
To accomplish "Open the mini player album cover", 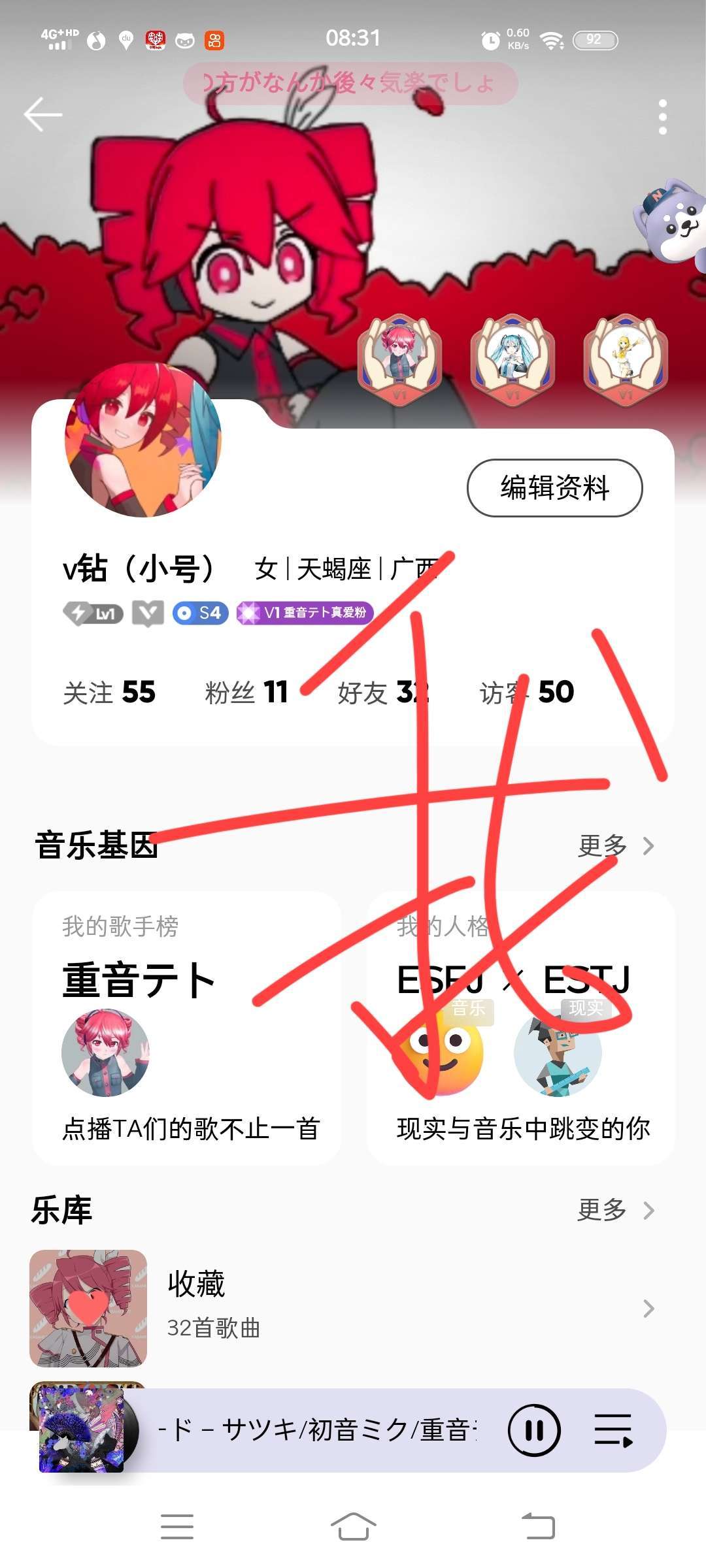I will tap(82, 1430).
